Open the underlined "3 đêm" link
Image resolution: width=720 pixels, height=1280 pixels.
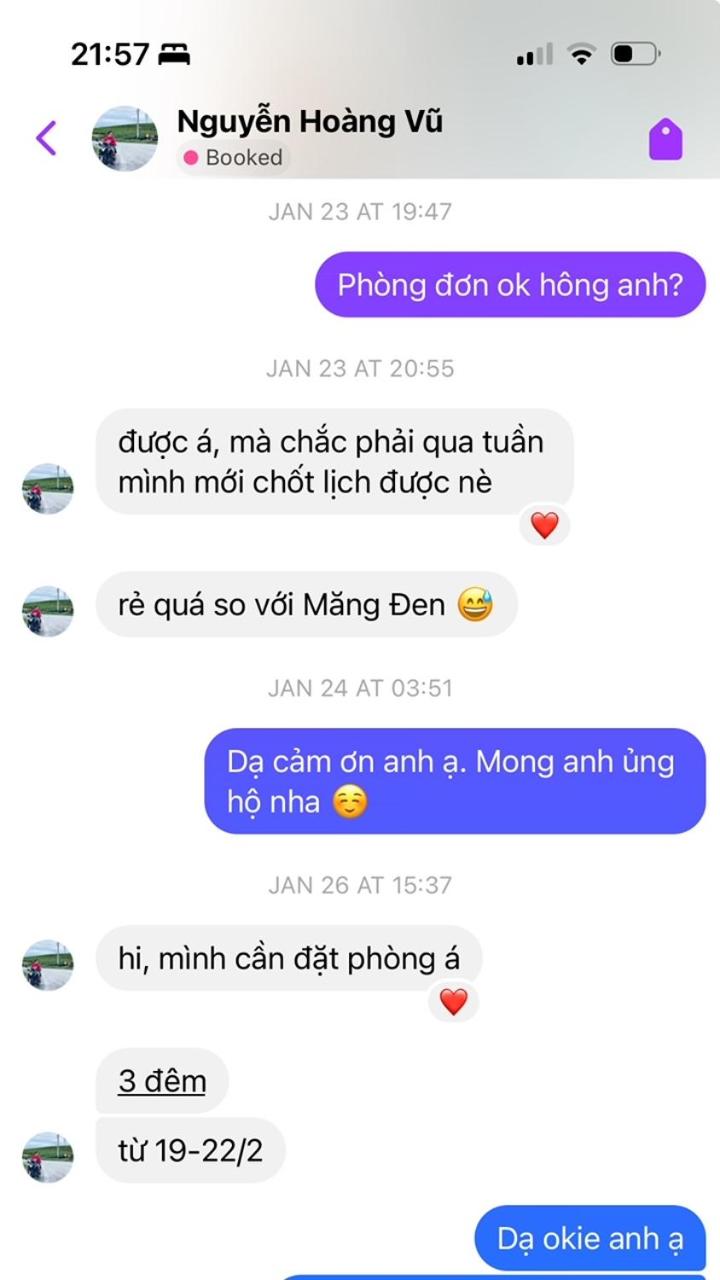coord(162,1081)
